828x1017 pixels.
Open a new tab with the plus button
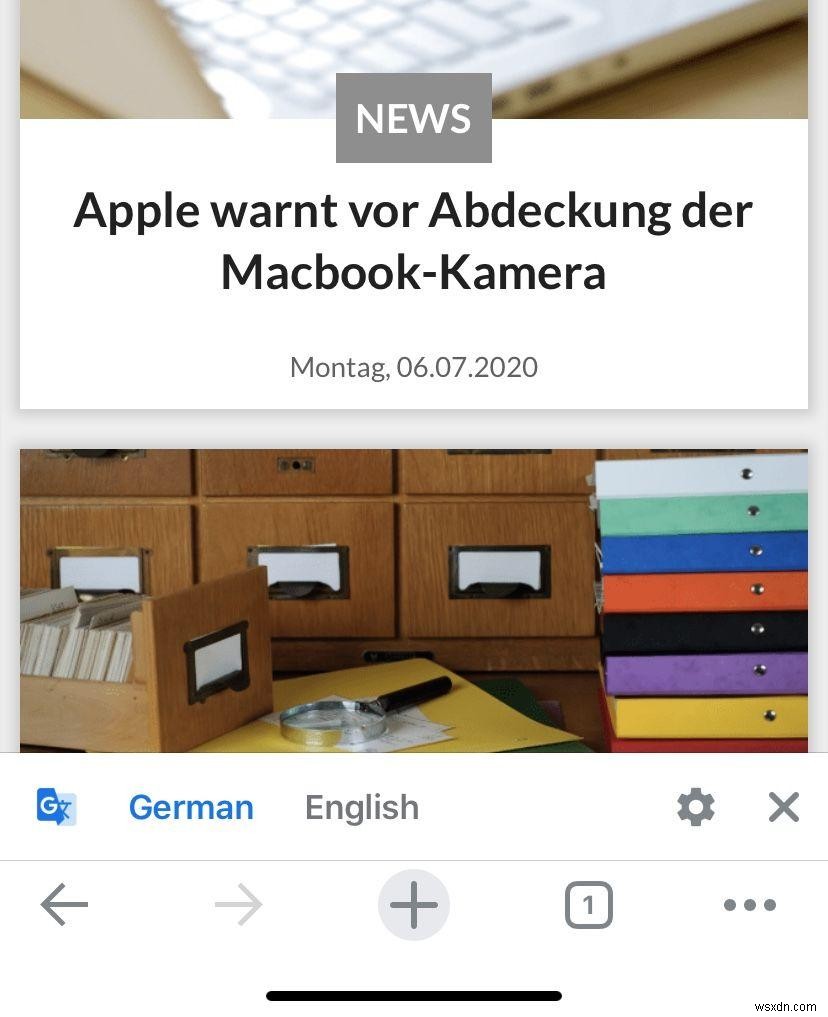tap(413, 904)
